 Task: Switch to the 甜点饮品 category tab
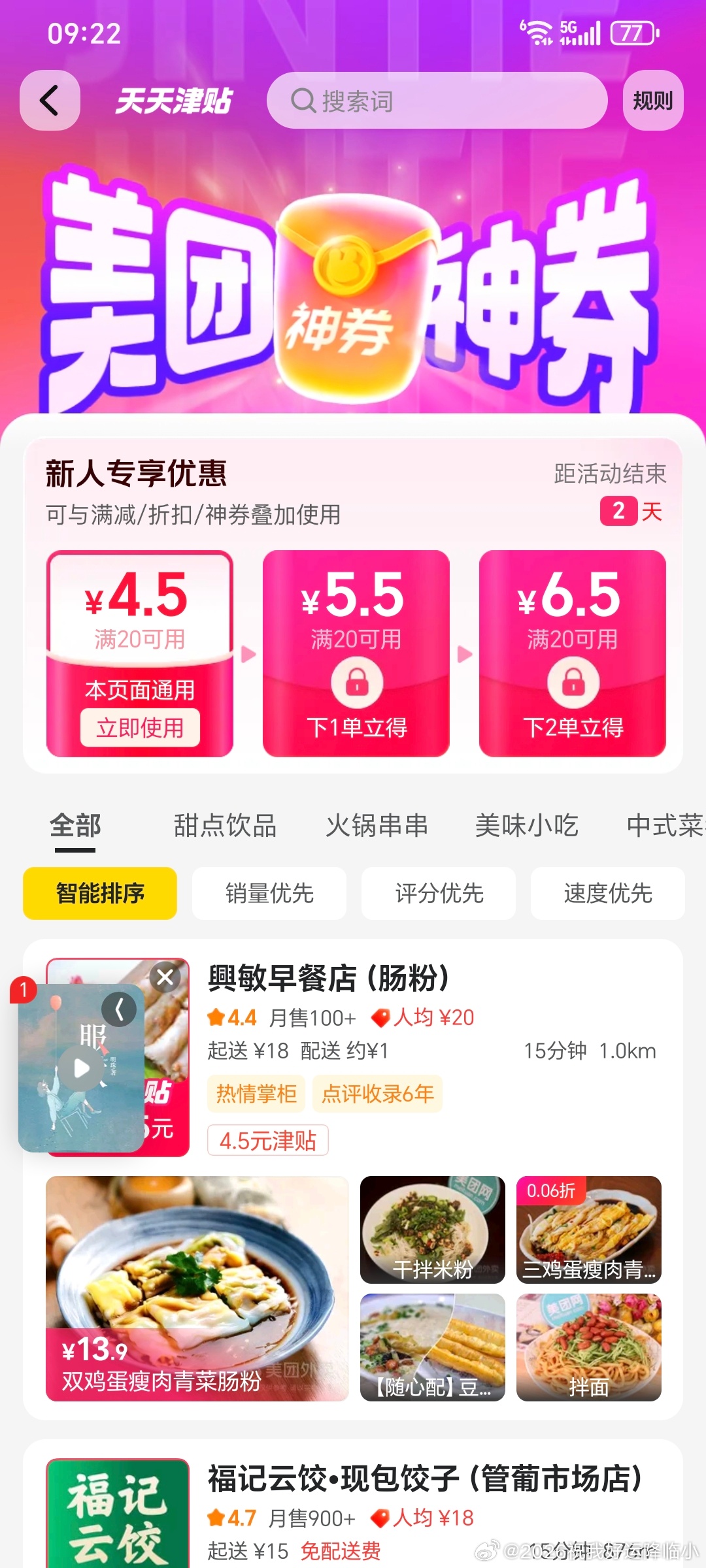click(x=225, y=826)
